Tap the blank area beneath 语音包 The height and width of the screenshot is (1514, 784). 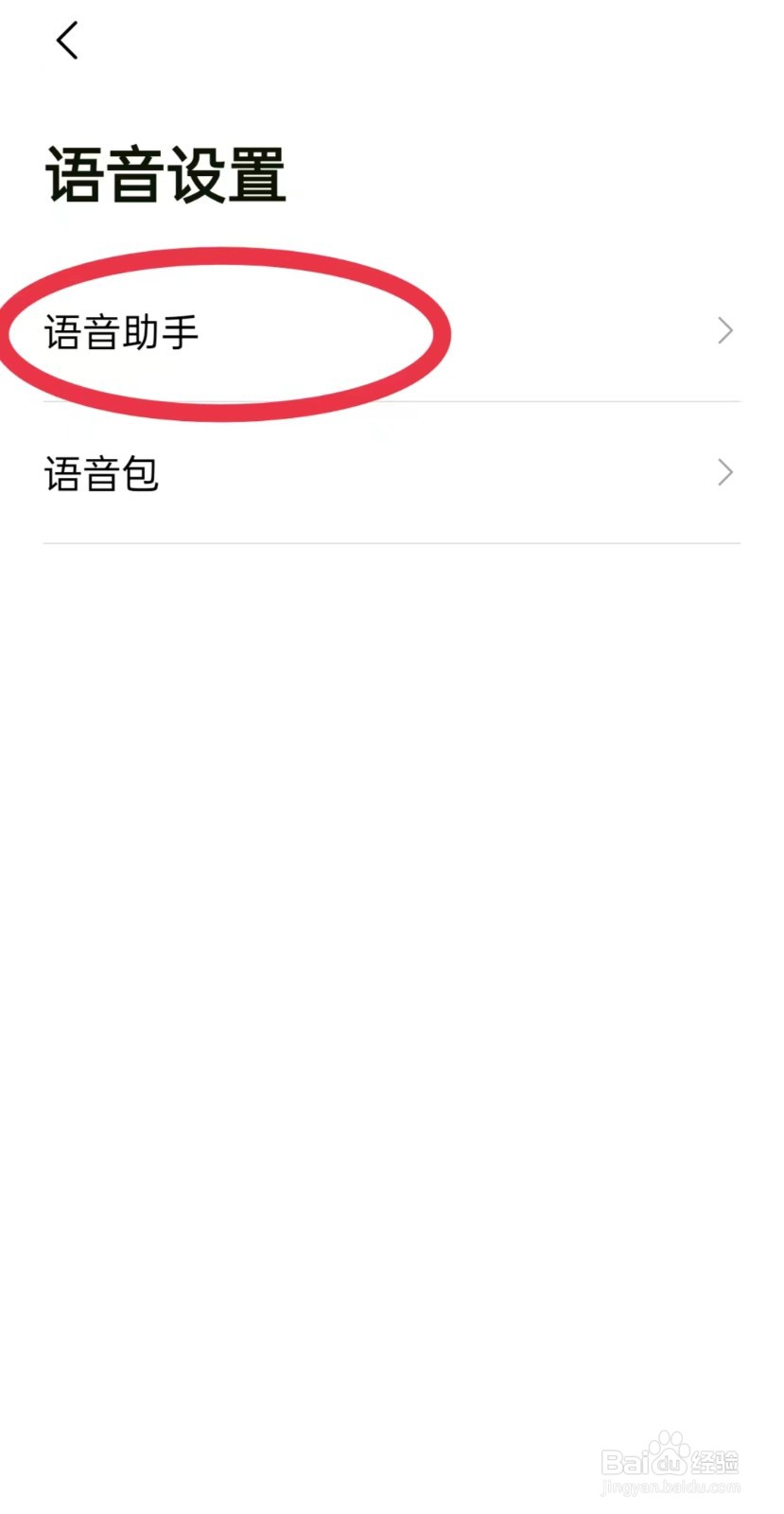tap(392, 662)
